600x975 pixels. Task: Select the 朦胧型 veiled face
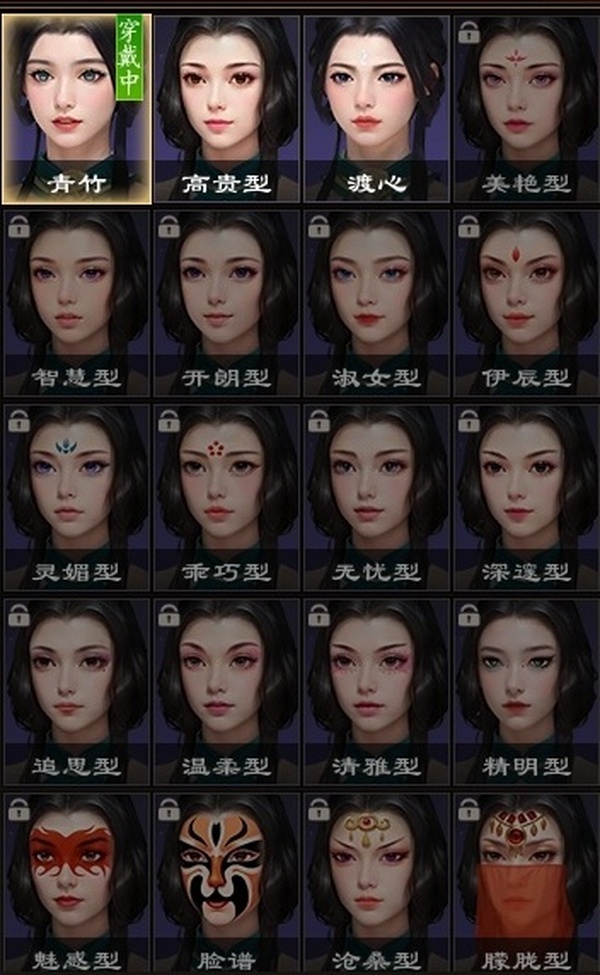click(x=526, y=884)
